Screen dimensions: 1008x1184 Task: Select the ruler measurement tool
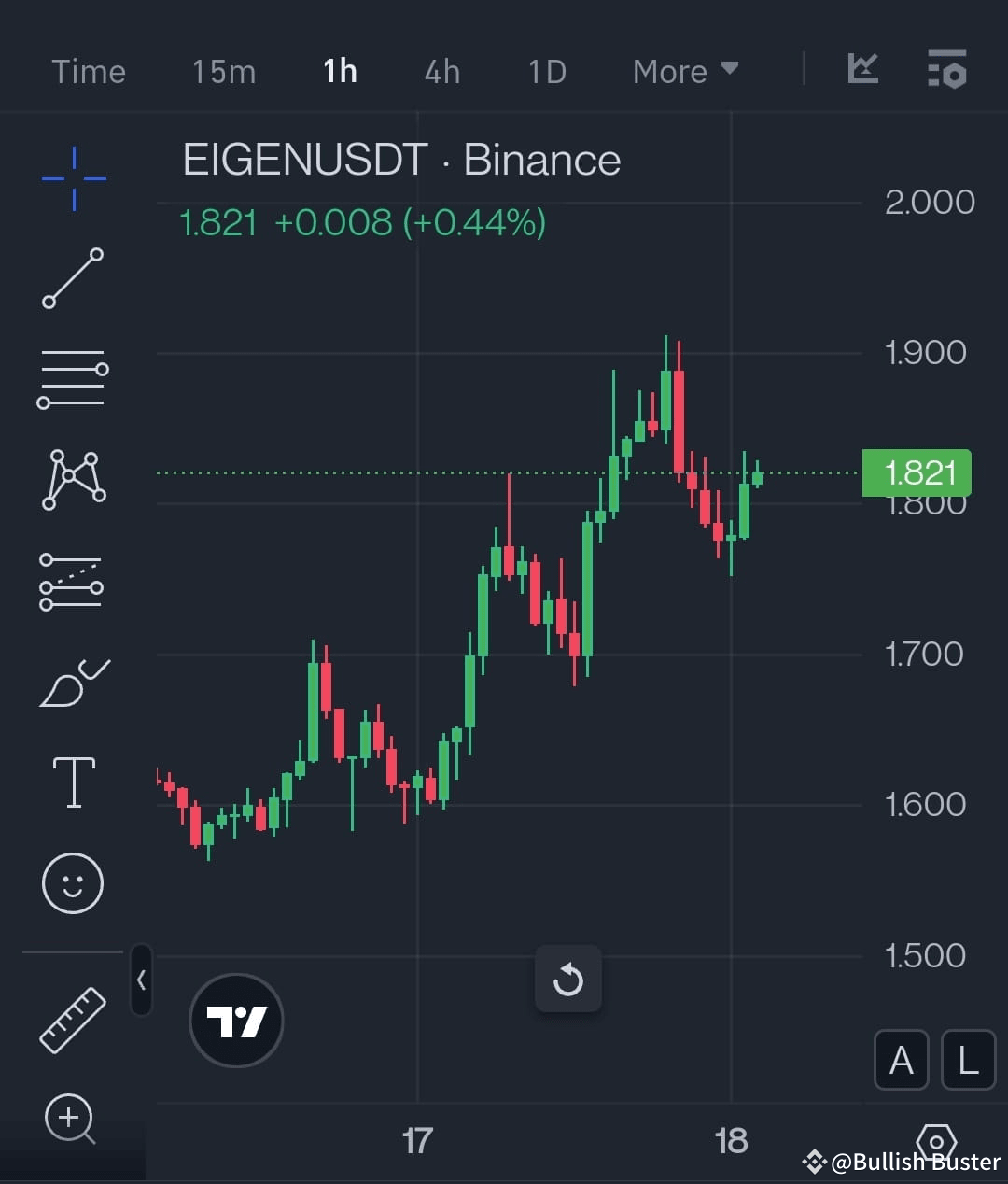pos(73,1020)
